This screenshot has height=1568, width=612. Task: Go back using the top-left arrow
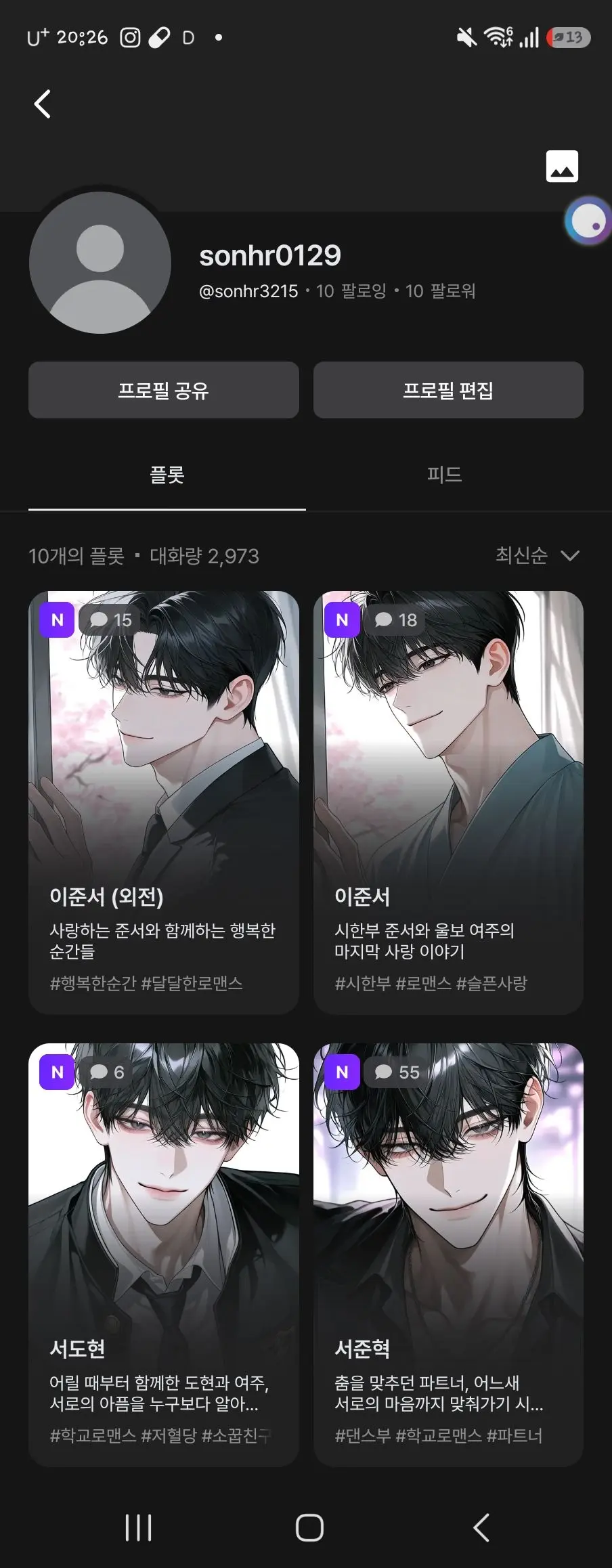43,104
